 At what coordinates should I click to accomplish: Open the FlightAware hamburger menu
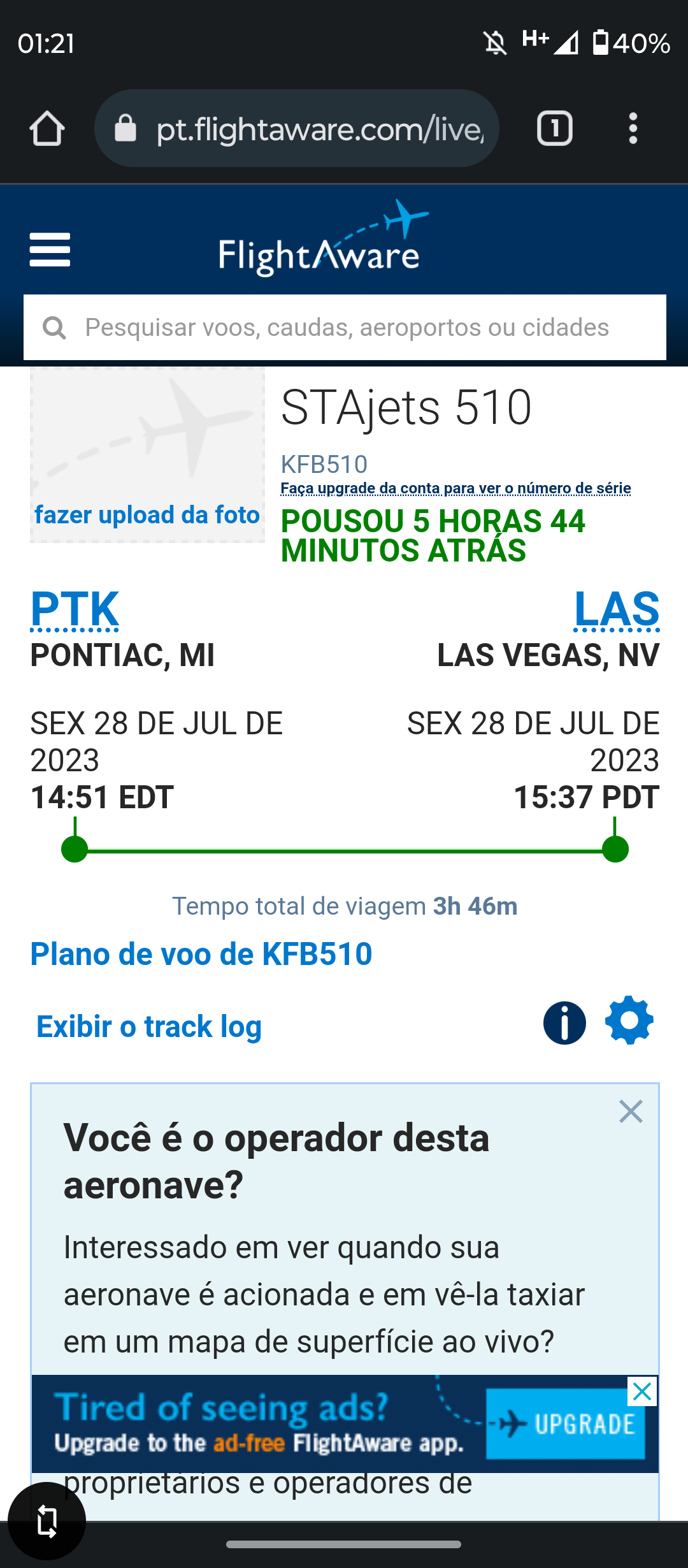[50, 249]
